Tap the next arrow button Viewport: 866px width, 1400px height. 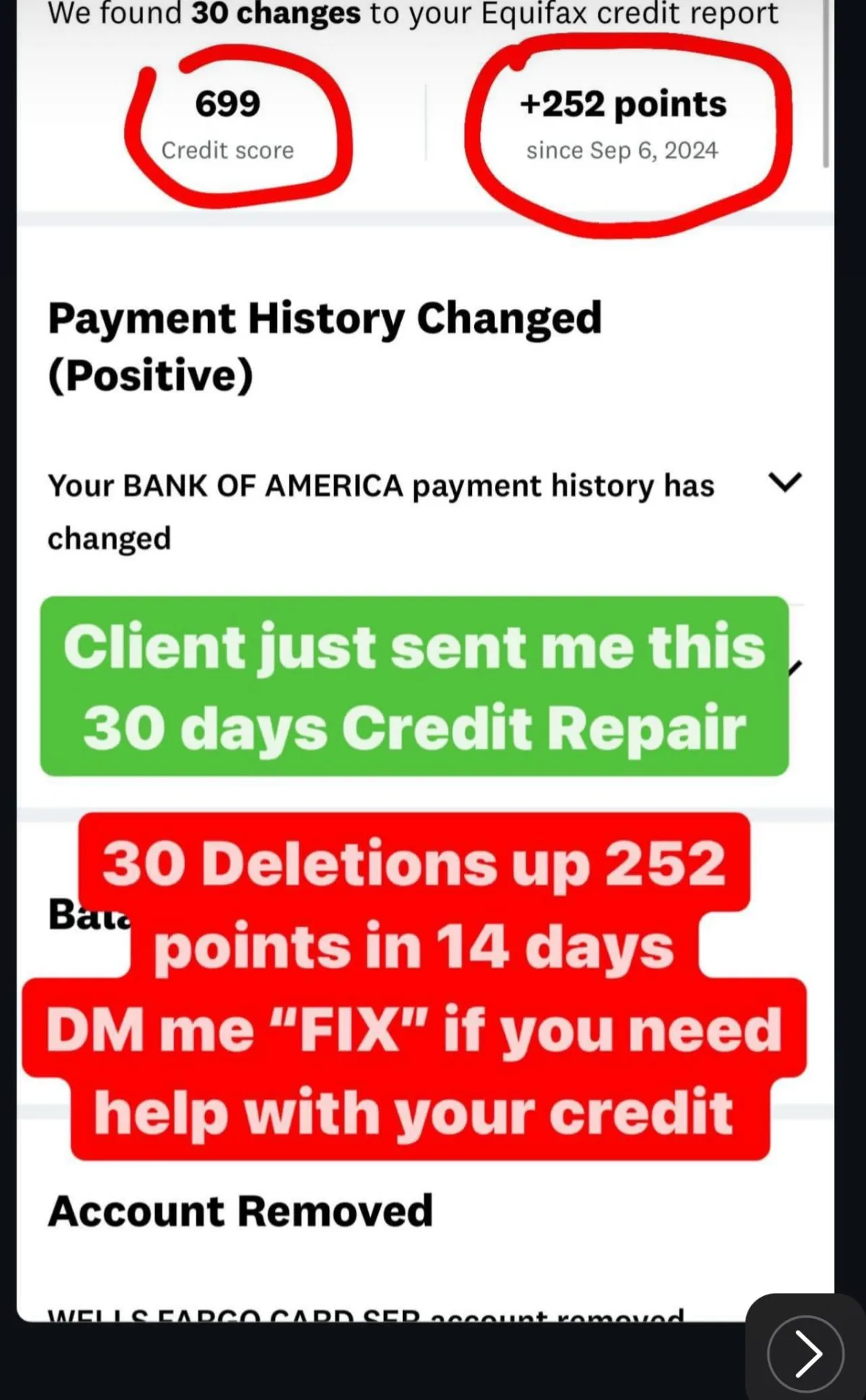805,1353
